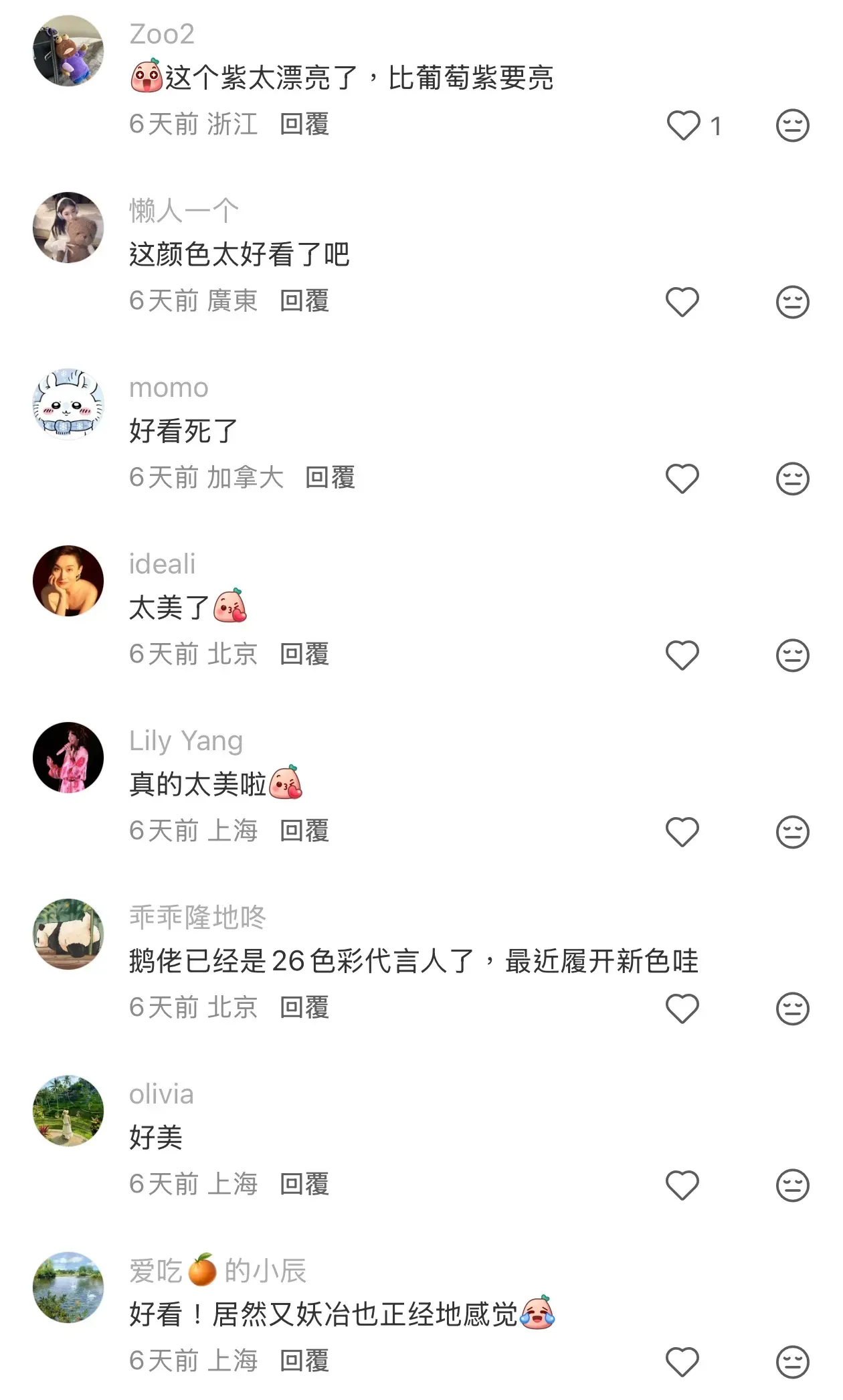Like 懒人一个's comment 这颜色太好看了吧
The image size is (843, 1400).
(682, 302)
